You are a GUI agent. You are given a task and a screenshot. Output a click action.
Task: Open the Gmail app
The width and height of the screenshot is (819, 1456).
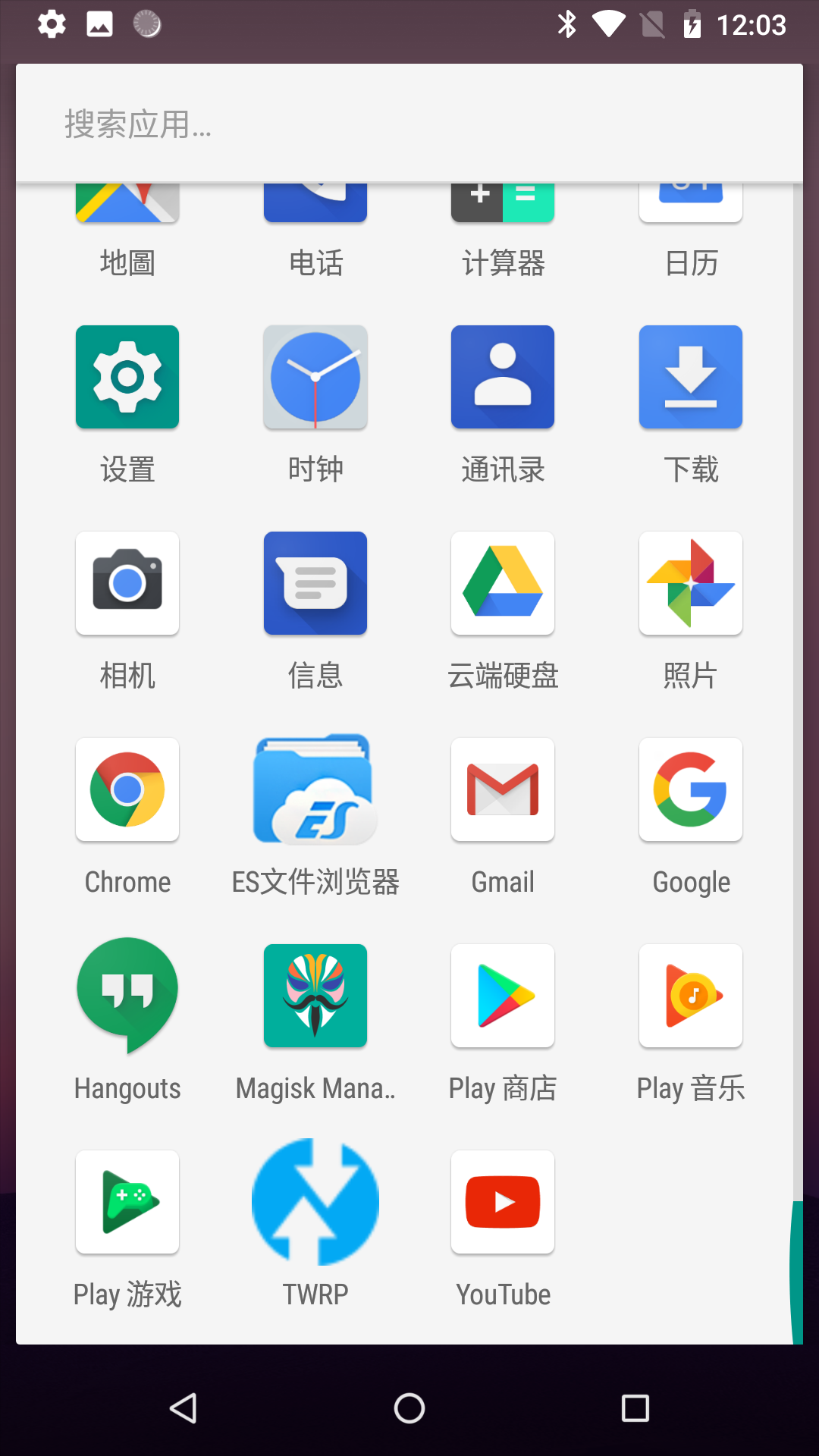(503, 789)
